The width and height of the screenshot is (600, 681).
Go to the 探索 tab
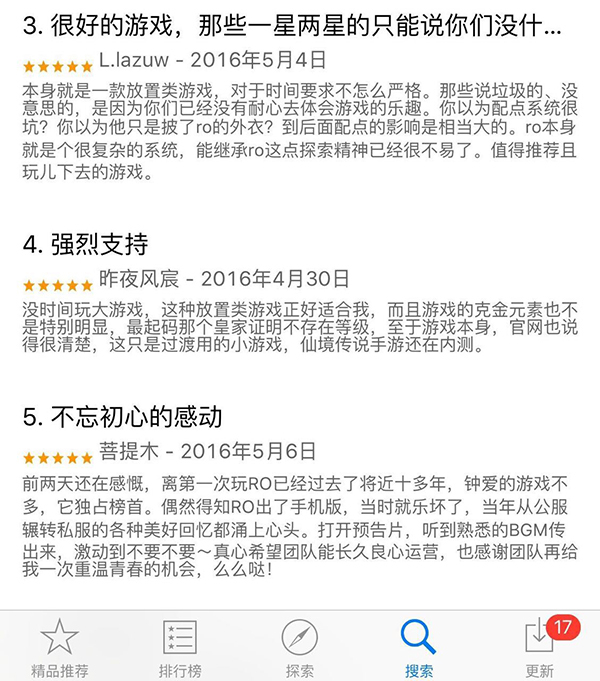pyautogui.click(x=299, y=646)
